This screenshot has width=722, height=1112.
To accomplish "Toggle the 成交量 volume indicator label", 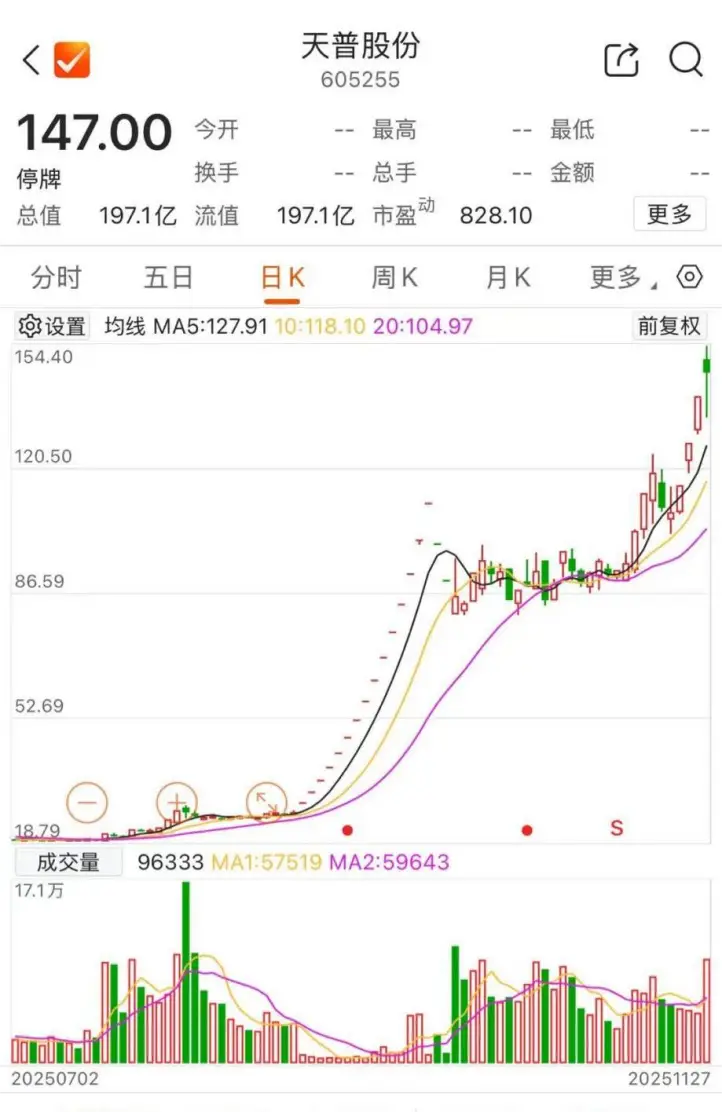I will (69, 861).
